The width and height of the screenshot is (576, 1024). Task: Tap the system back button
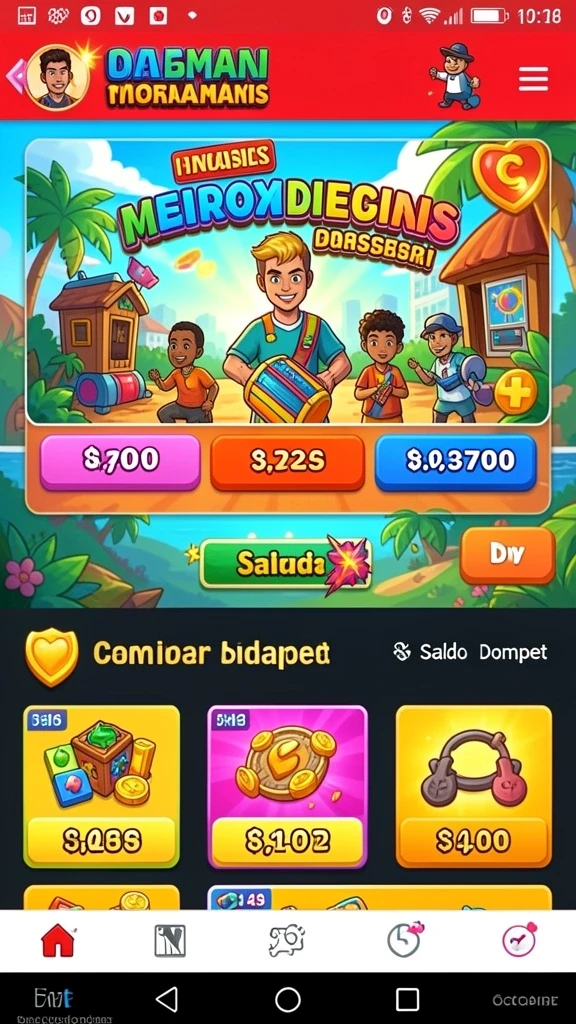pyautogui.click(x=167, y=999)
